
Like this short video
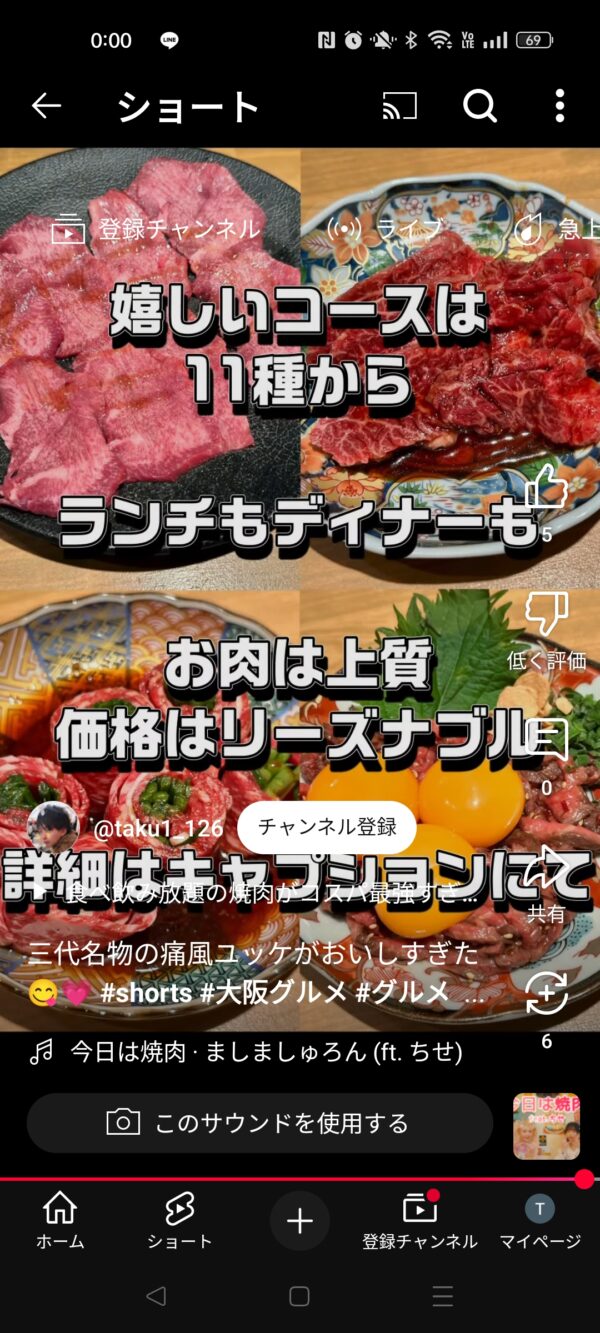[546, 489]
